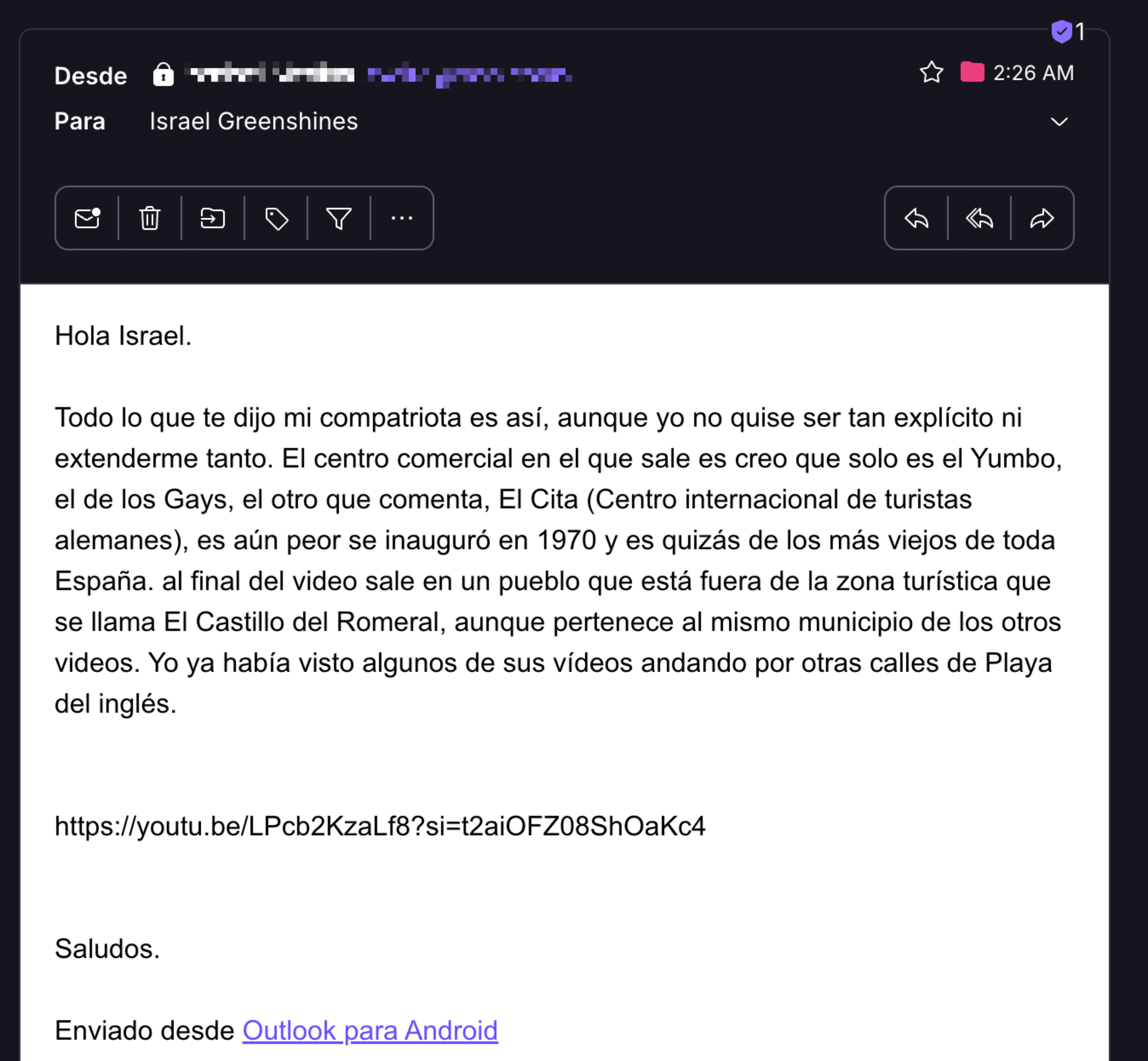Tap the sender lock encryption icon
Screen dimensions: 1148x1061
pyautogui.click(x=163, y=75)
